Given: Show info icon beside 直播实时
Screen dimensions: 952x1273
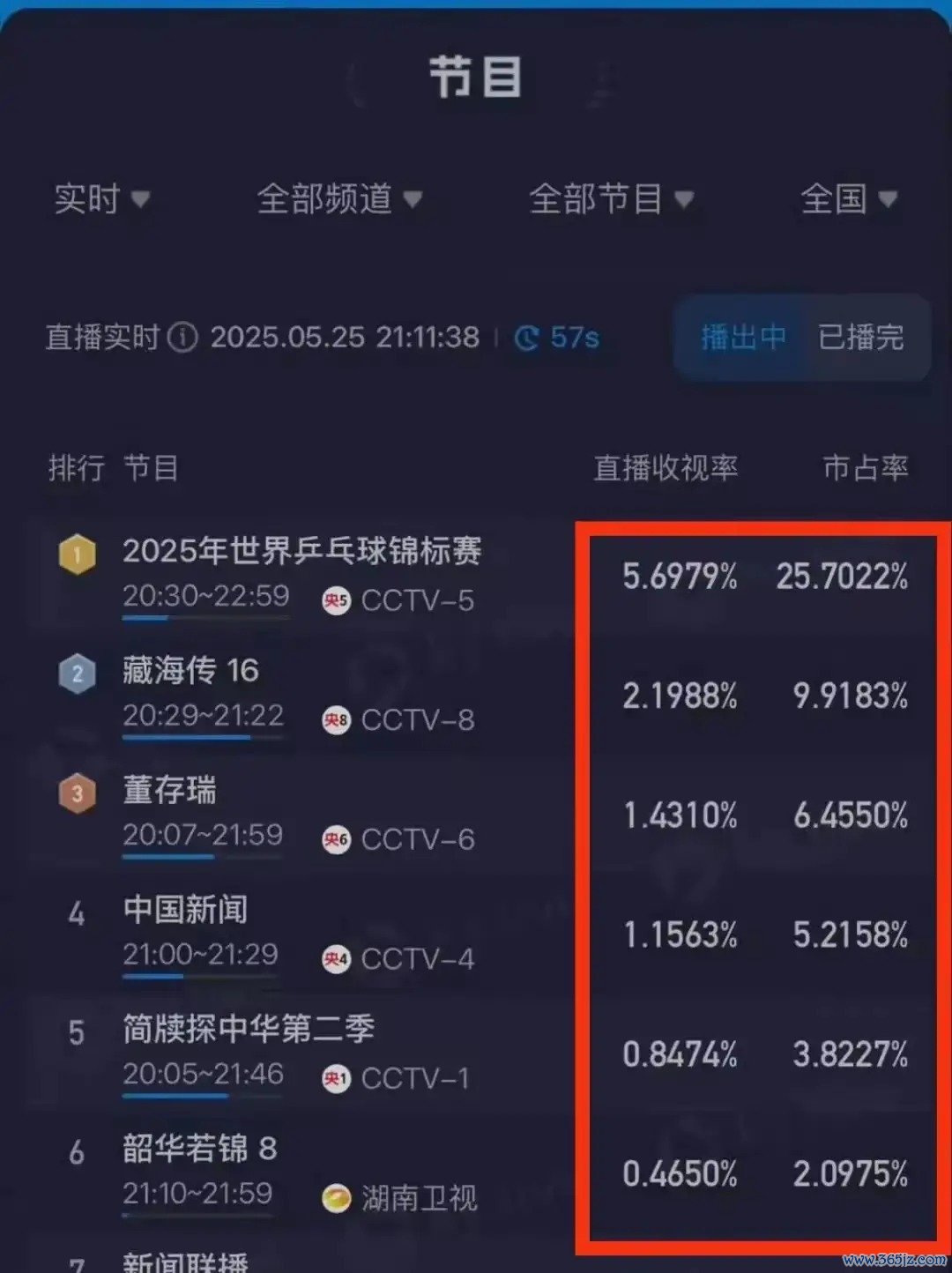Looking at the screenshot, I should point(182,338).
